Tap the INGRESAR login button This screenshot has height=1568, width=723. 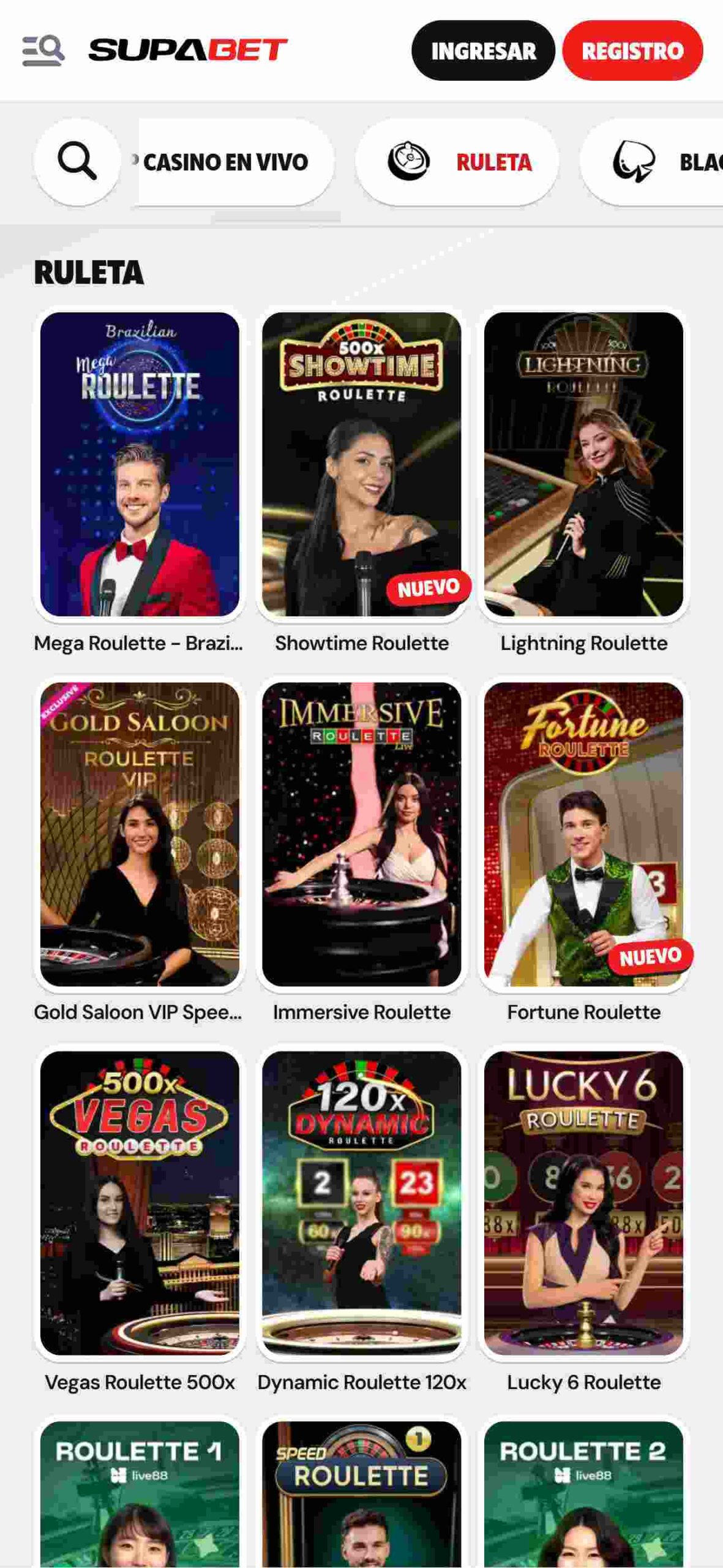pyautogui.click(x=482, y=51)
